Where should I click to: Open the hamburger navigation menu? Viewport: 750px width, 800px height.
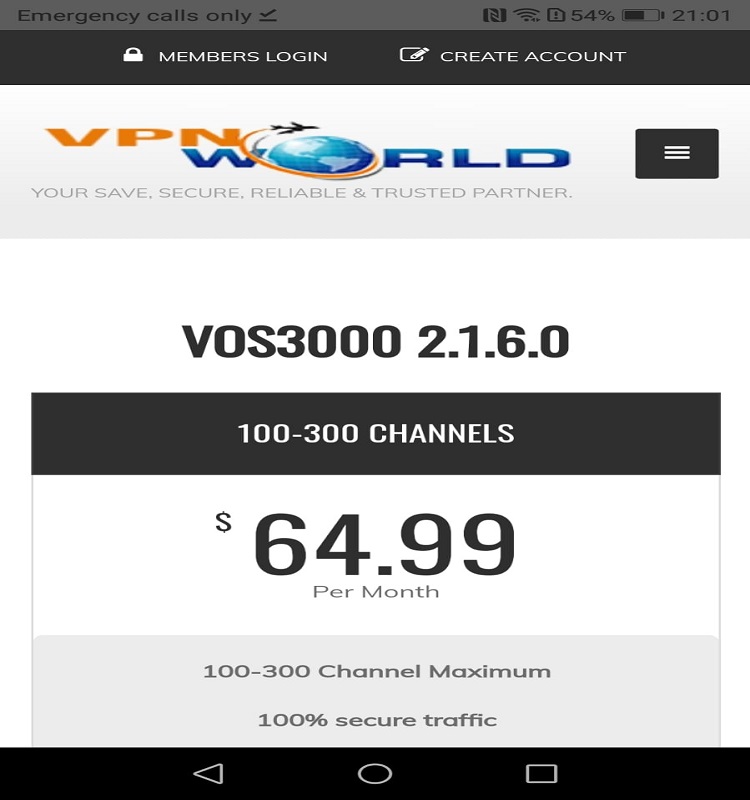point(676,153)
